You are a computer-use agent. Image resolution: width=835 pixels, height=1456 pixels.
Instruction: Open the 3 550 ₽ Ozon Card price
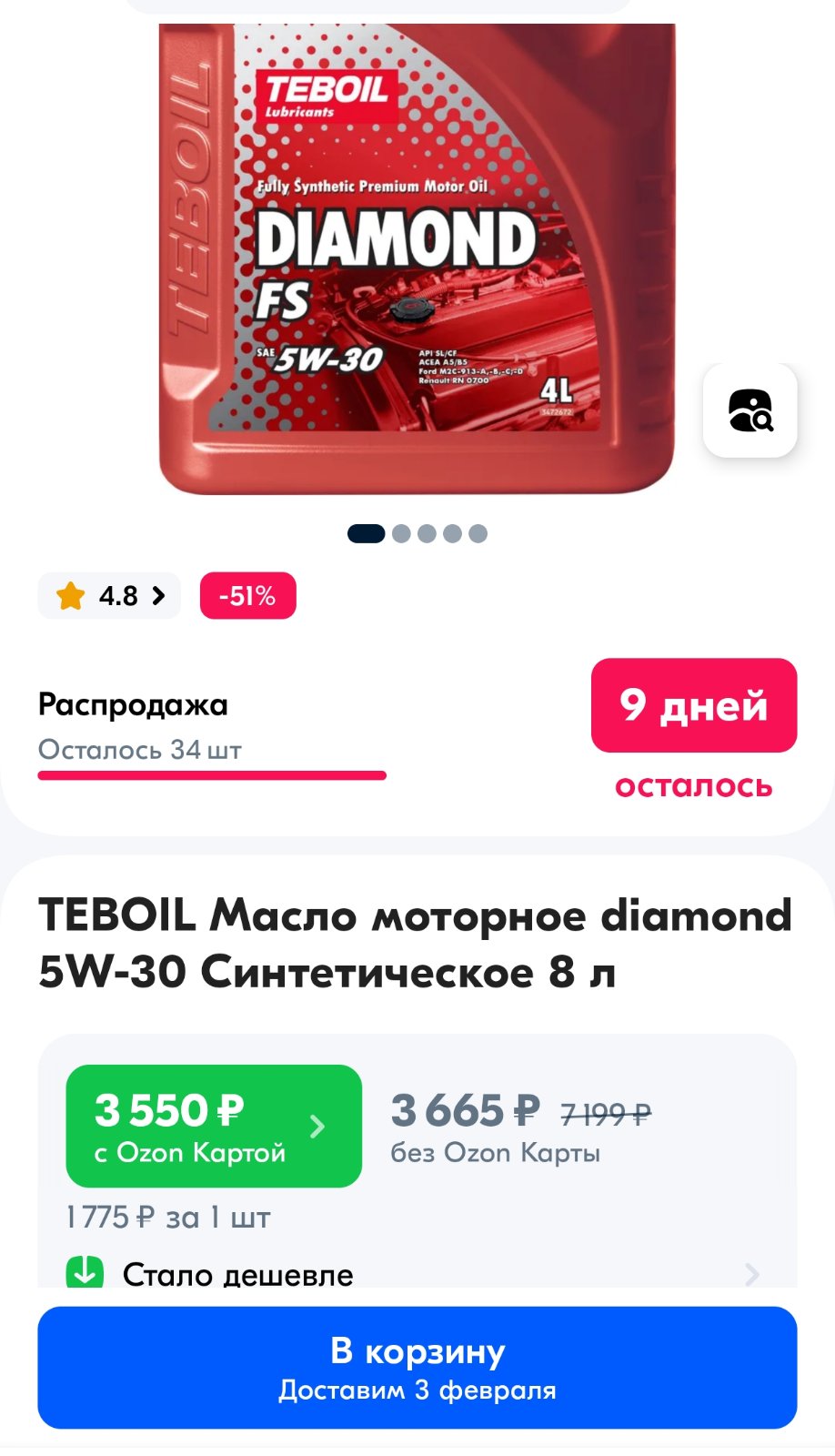[x=214, y=1126]
